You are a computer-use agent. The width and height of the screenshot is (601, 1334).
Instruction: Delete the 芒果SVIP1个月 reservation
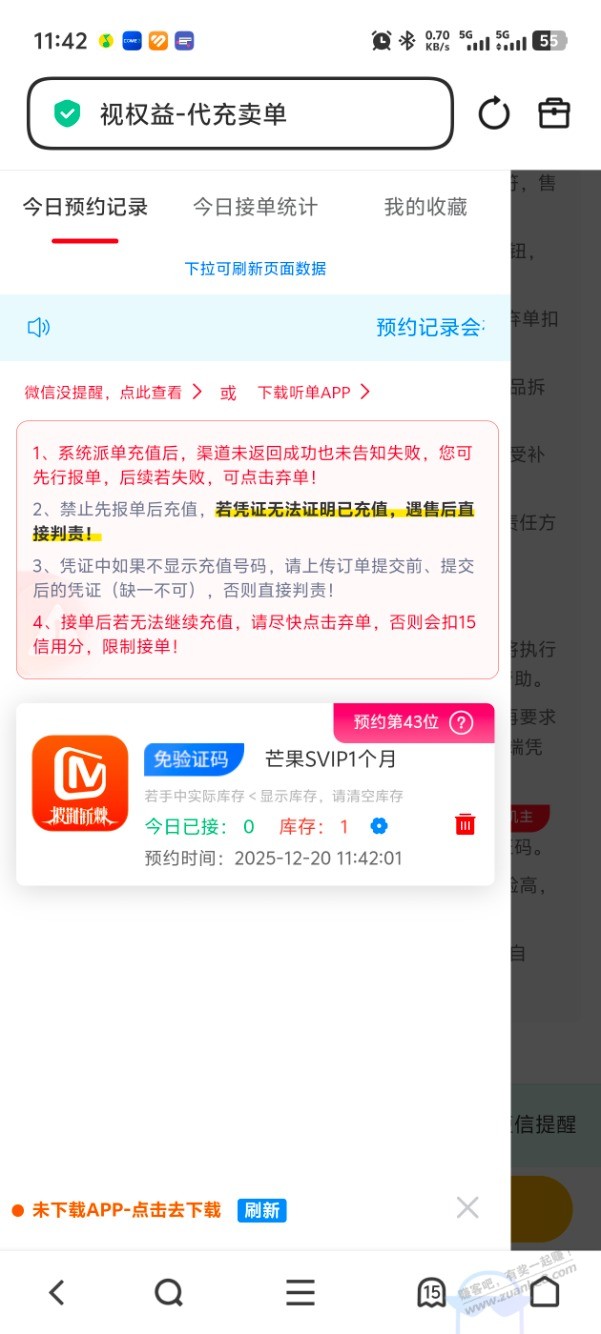point(465,824)
